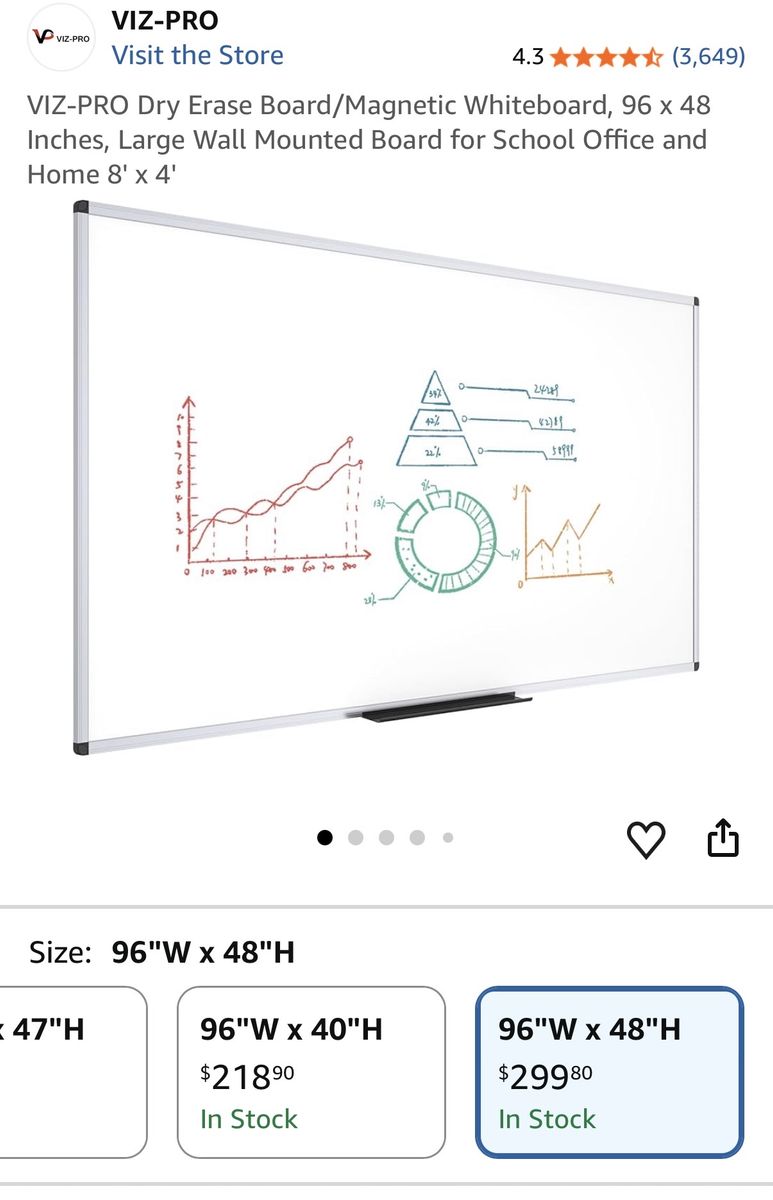Open the 3,649 customer ratings
773x1200 pixels.
point(708,56)
